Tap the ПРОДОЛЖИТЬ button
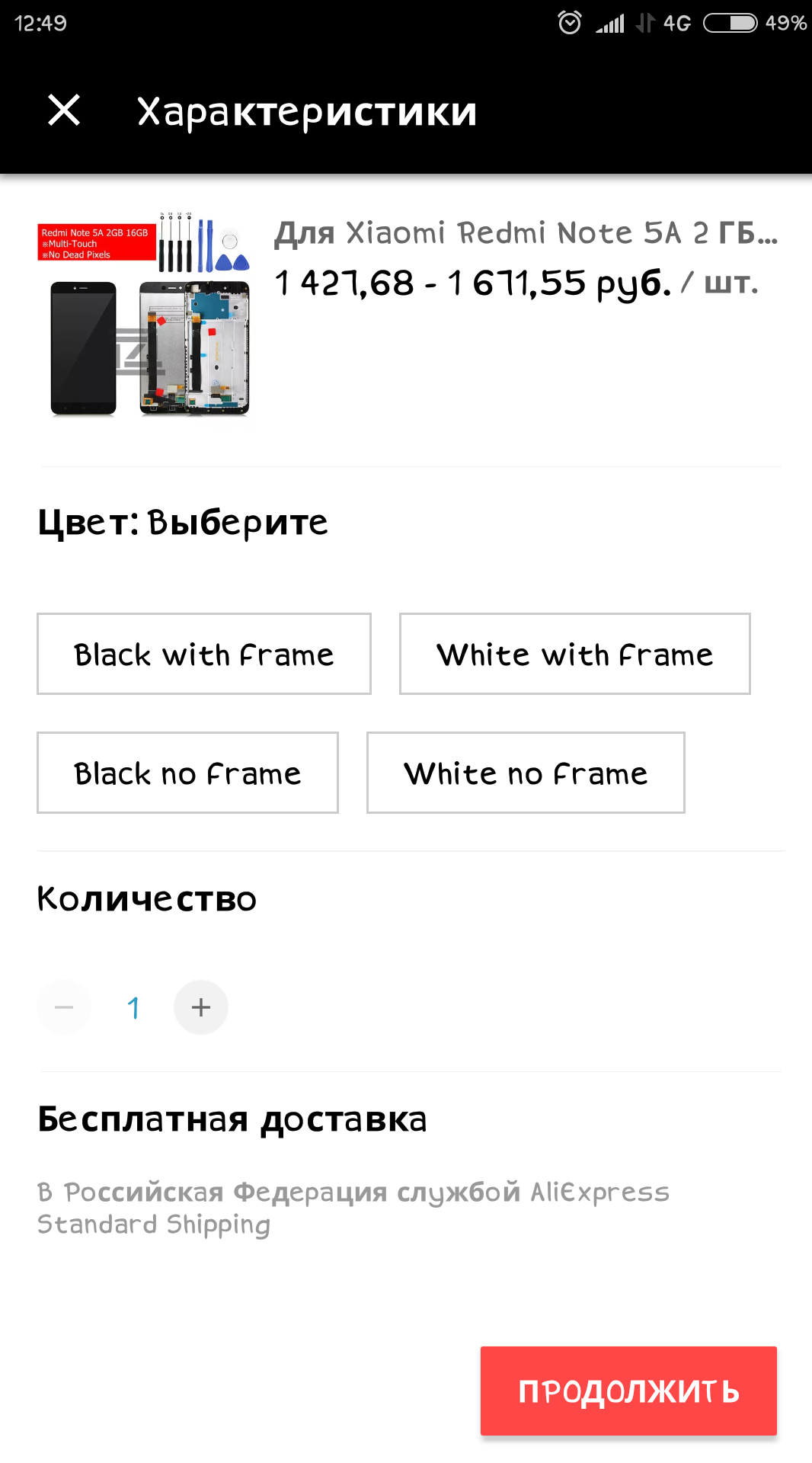 point(628,1391)
